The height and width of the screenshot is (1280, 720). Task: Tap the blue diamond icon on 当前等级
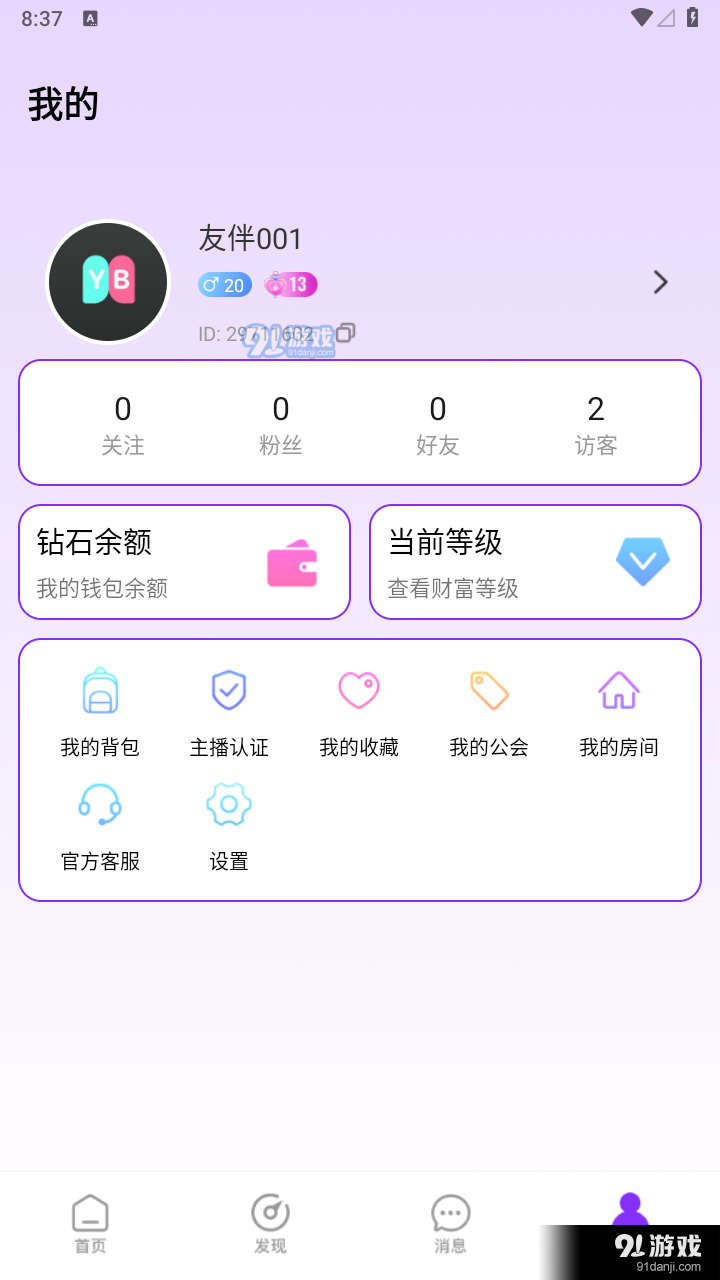(643, 562)
